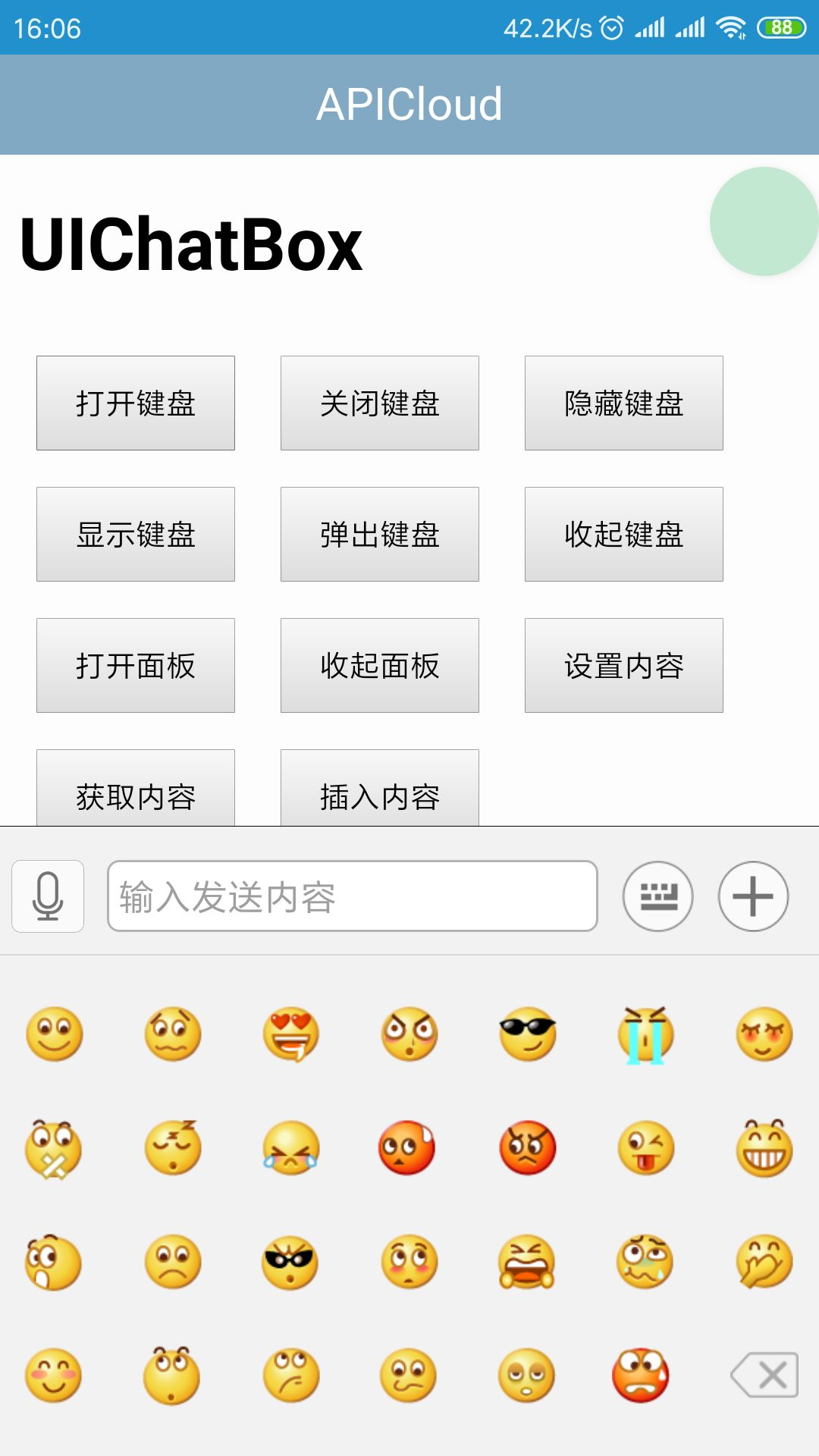Tap the 关闭键盘 button
819x1456 pixels.
[380, 403]
